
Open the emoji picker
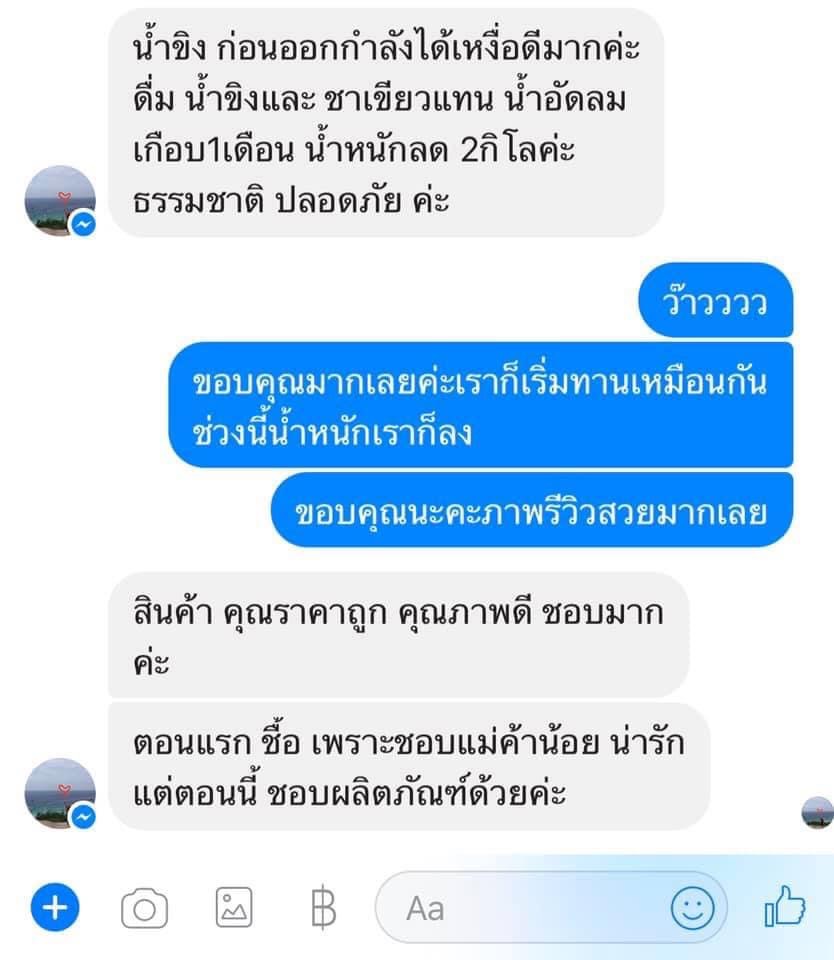coord(692,908)
